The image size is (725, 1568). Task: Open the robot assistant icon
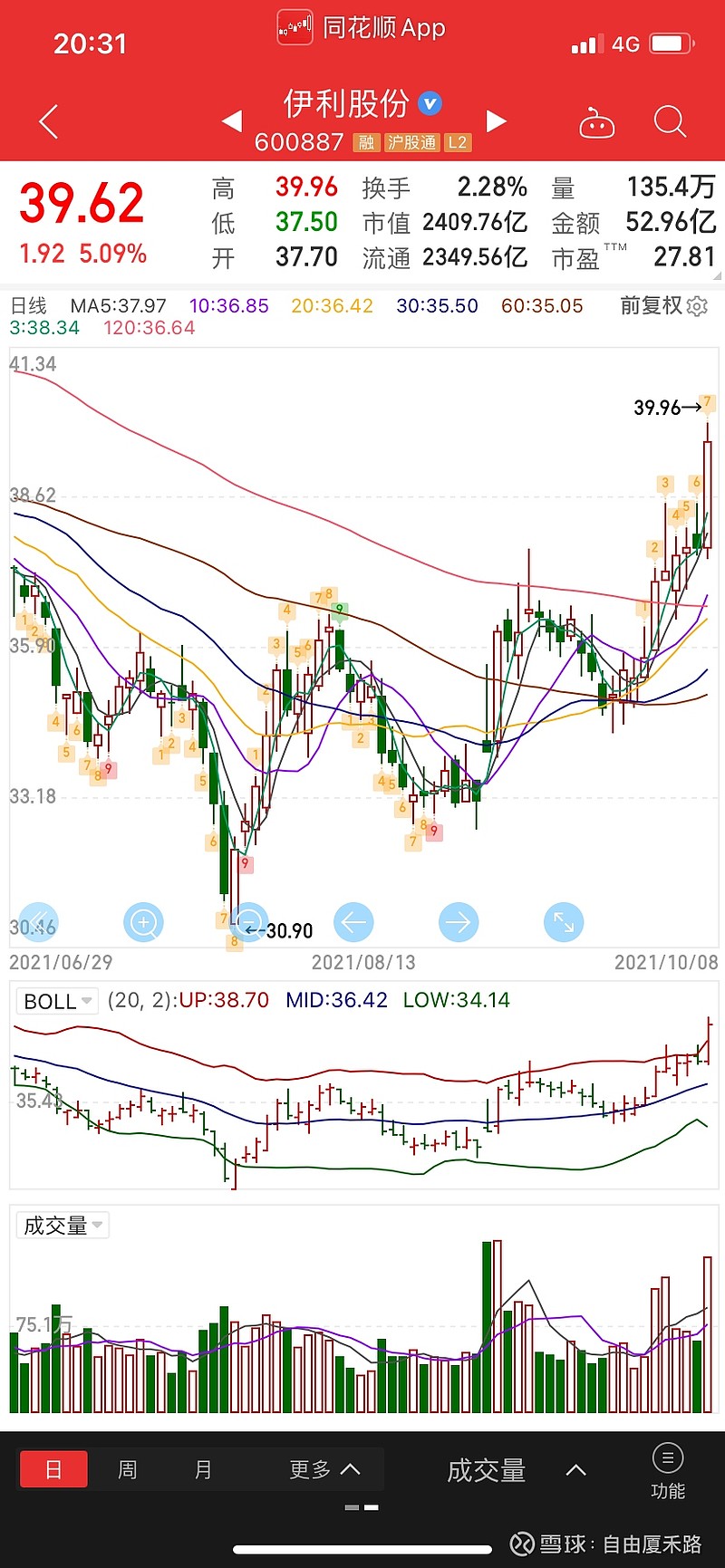pos(596,123)
